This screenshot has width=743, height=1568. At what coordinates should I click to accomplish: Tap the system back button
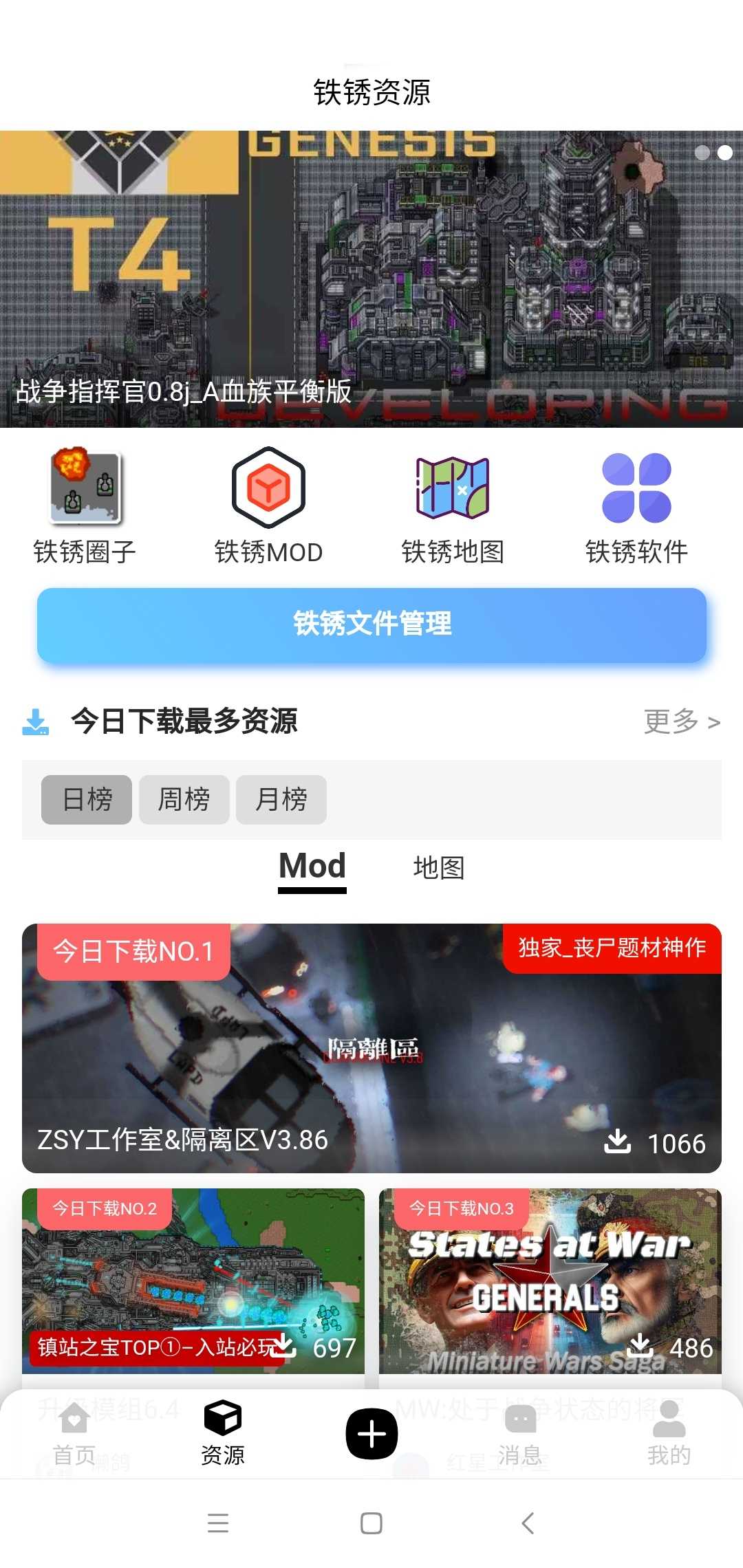[527, 1523]
